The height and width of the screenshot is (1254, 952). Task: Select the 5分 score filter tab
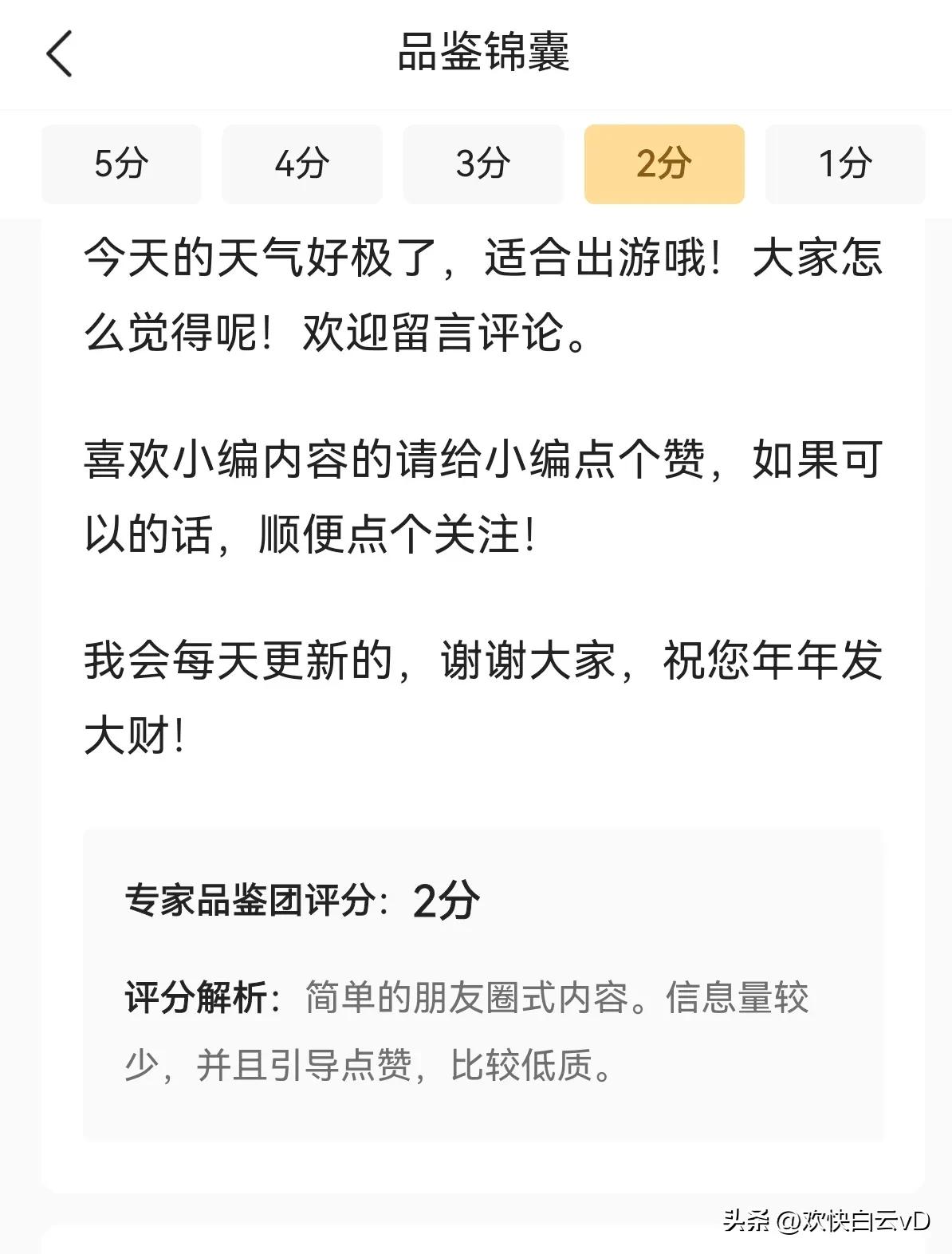tap(120, 164)
